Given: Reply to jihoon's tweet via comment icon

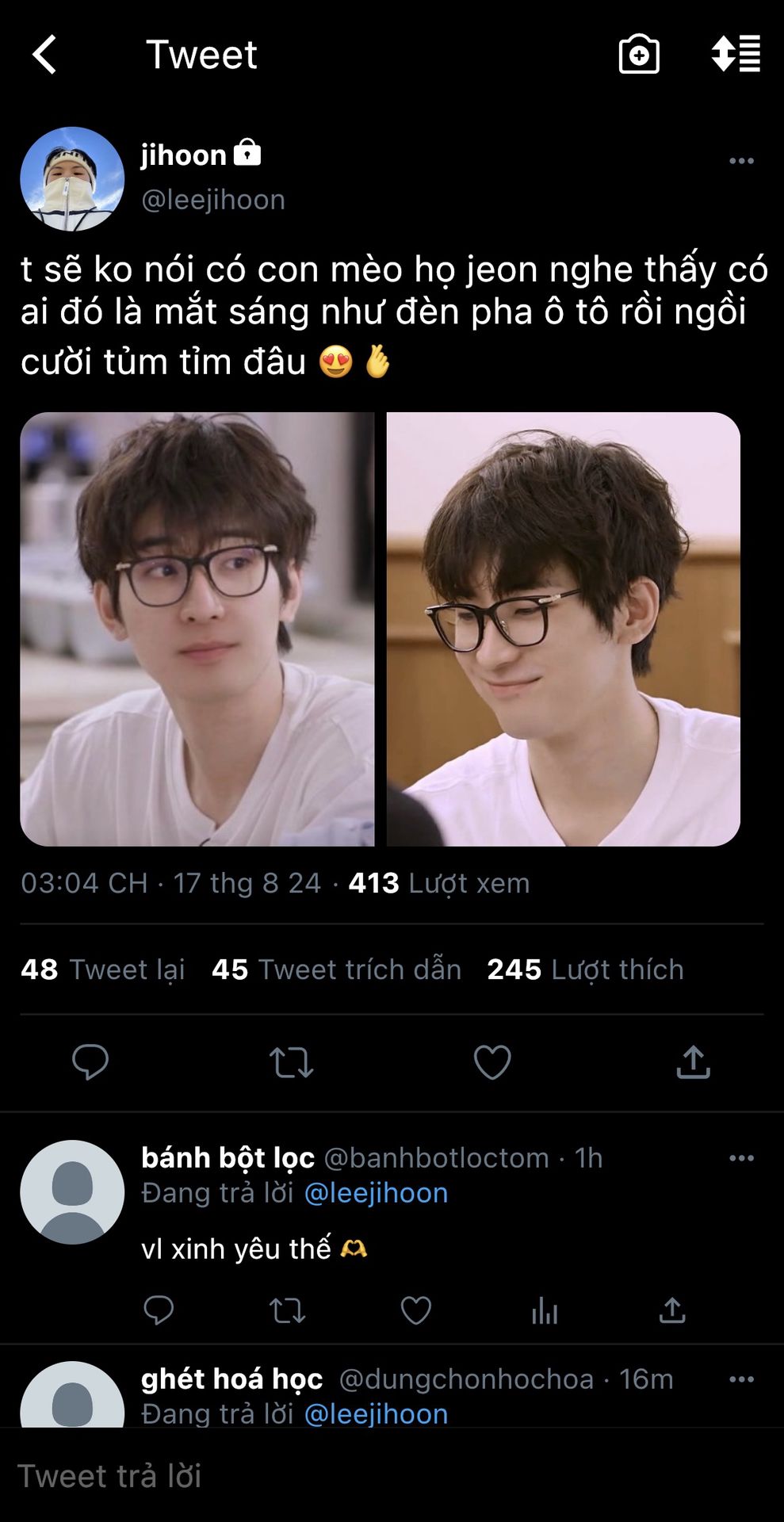Looking at the screenshot, I should [90, 1062].
